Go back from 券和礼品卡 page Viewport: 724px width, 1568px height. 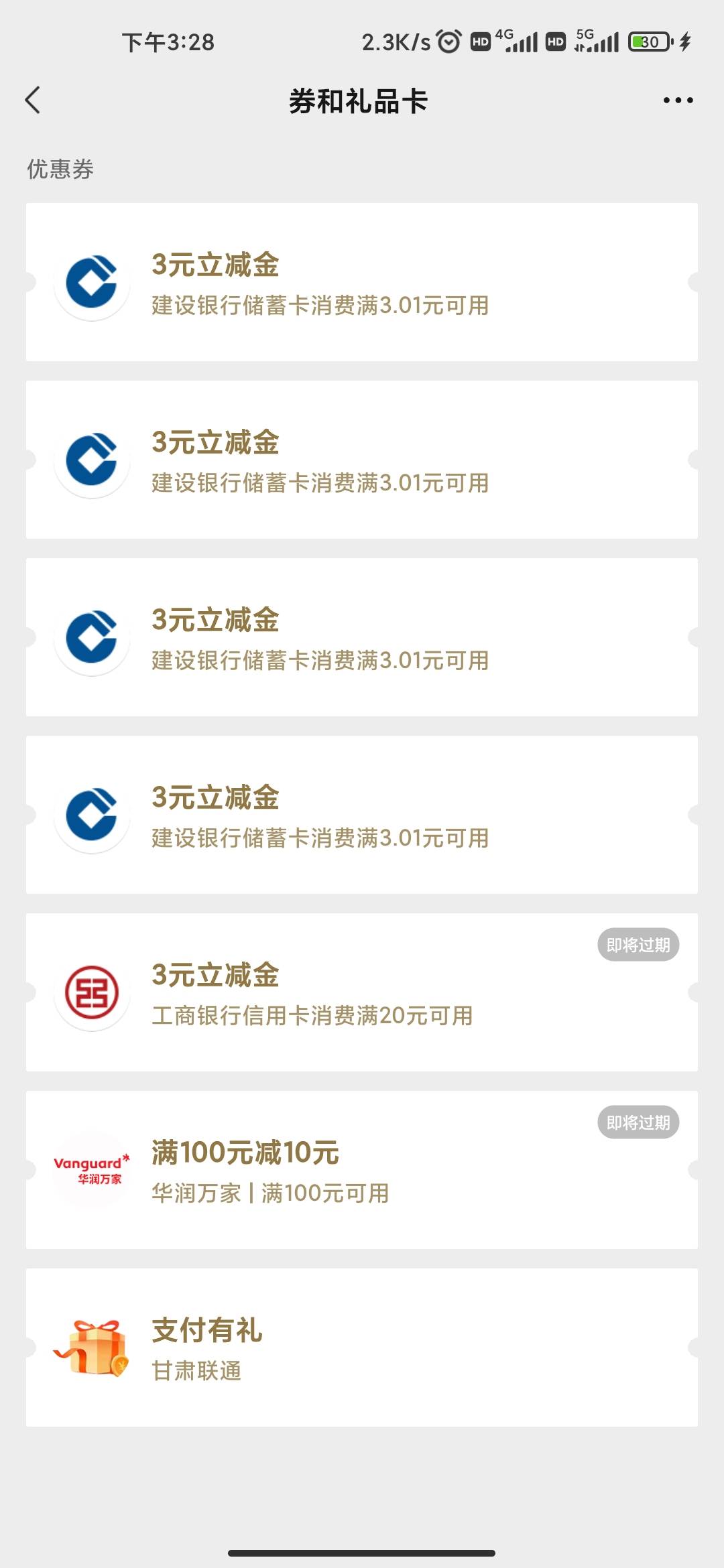[32, 101]
